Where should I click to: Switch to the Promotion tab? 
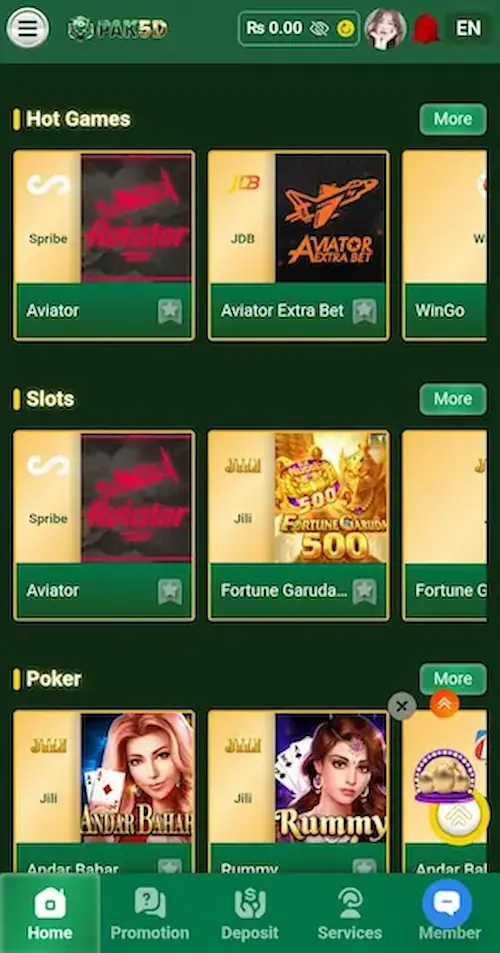tap(149, 913)
